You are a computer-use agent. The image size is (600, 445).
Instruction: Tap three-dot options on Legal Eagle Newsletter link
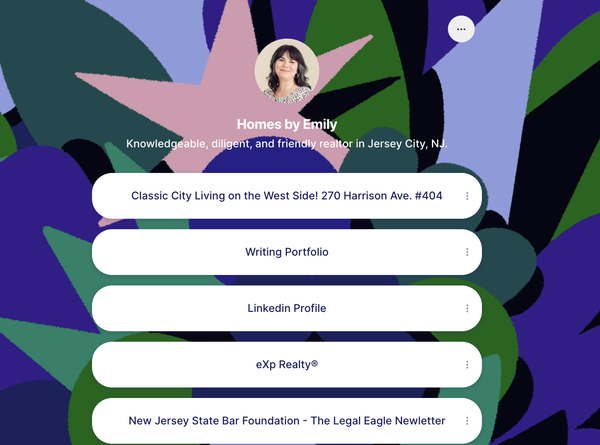[x=467, y=420]
